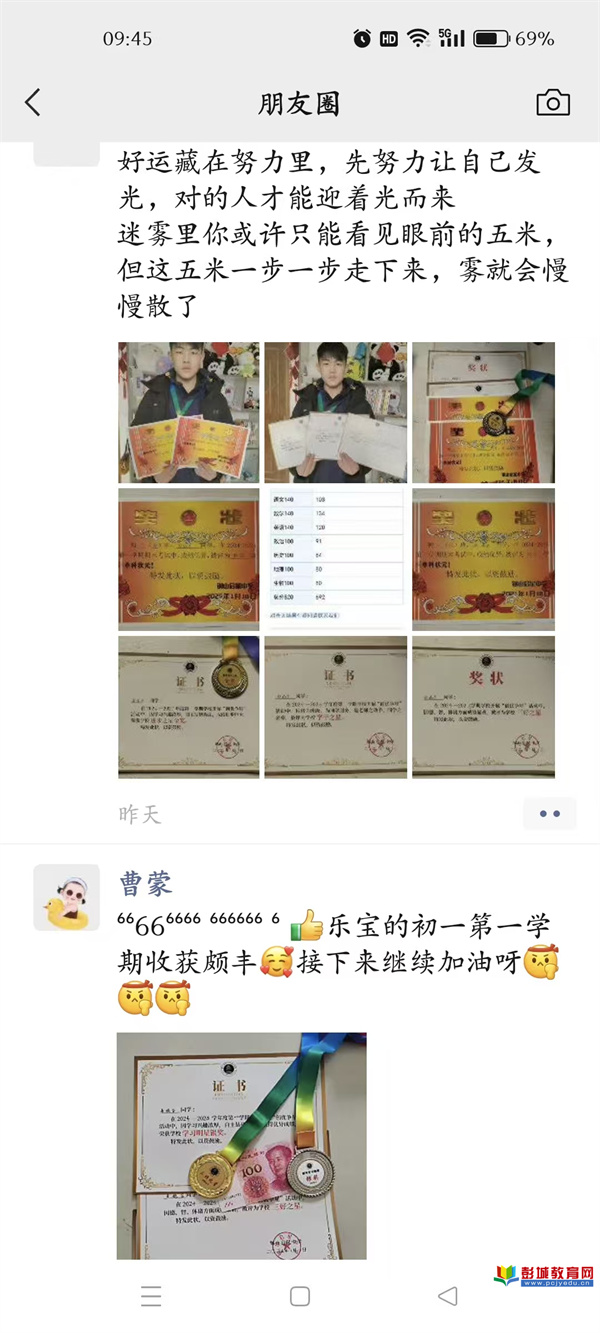Open the like and comment options button
600x1333 pixels.
coord(549,814)
